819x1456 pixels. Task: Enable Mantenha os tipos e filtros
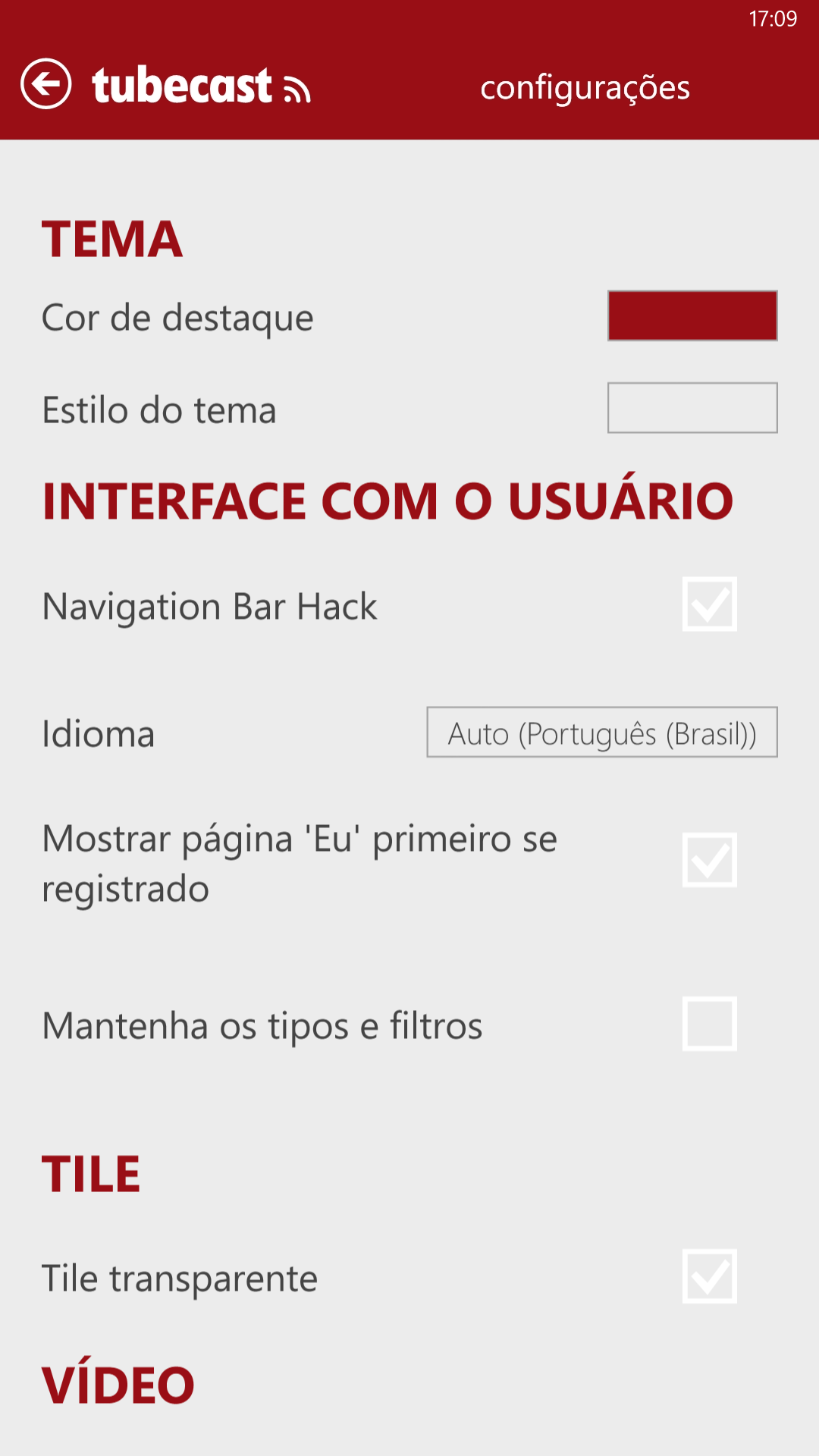pyautogui.click(x=710, y=1024)
